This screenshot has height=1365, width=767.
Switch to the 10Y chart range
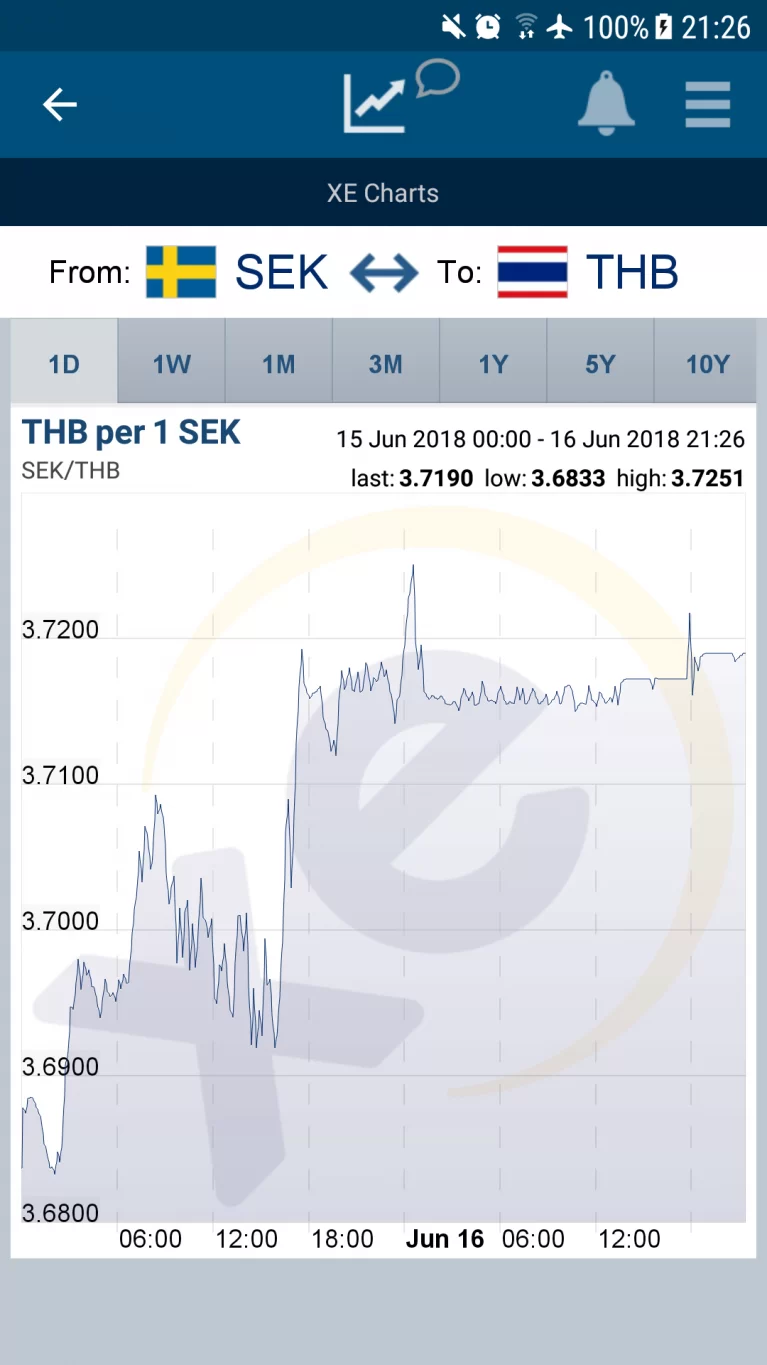(707, 364)
